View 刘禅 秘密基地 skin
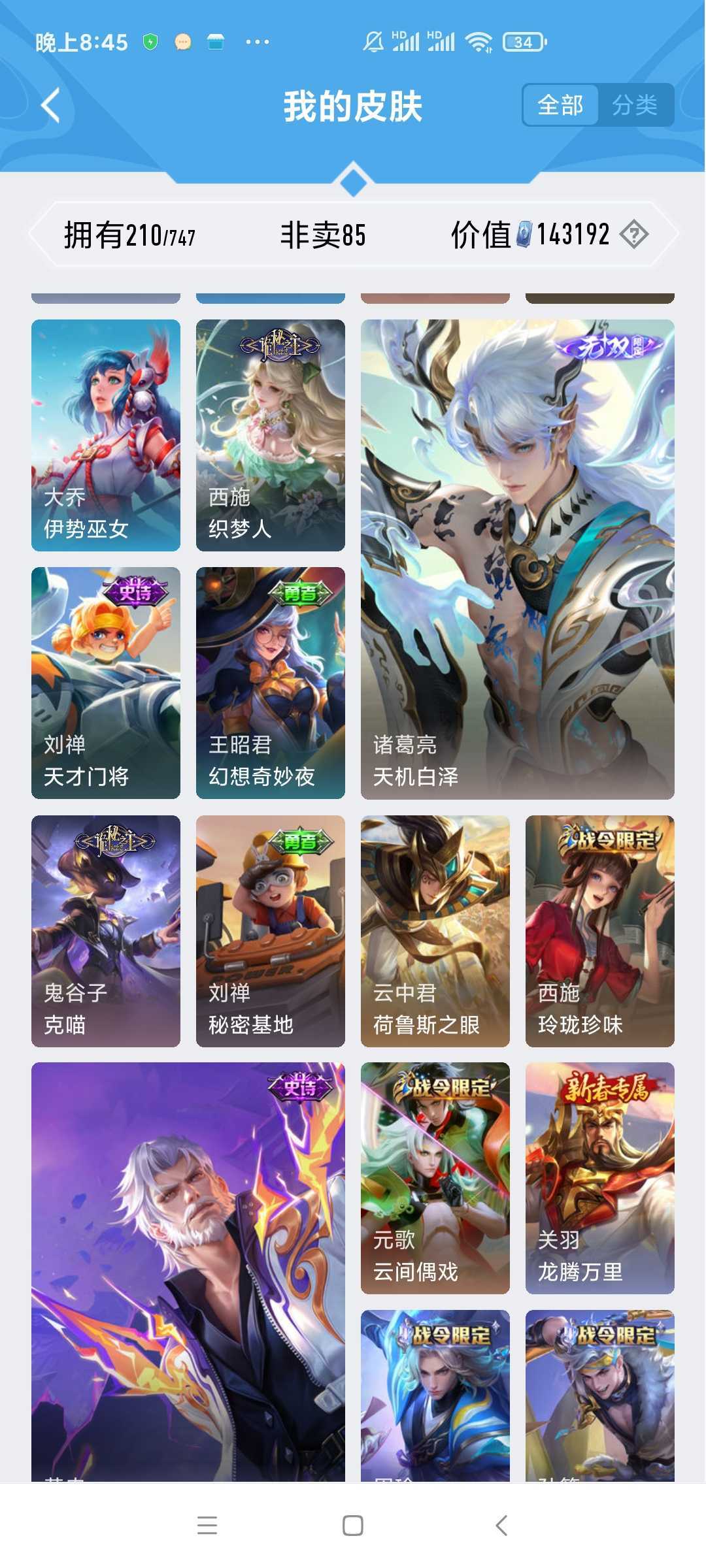 pos(271,931)
